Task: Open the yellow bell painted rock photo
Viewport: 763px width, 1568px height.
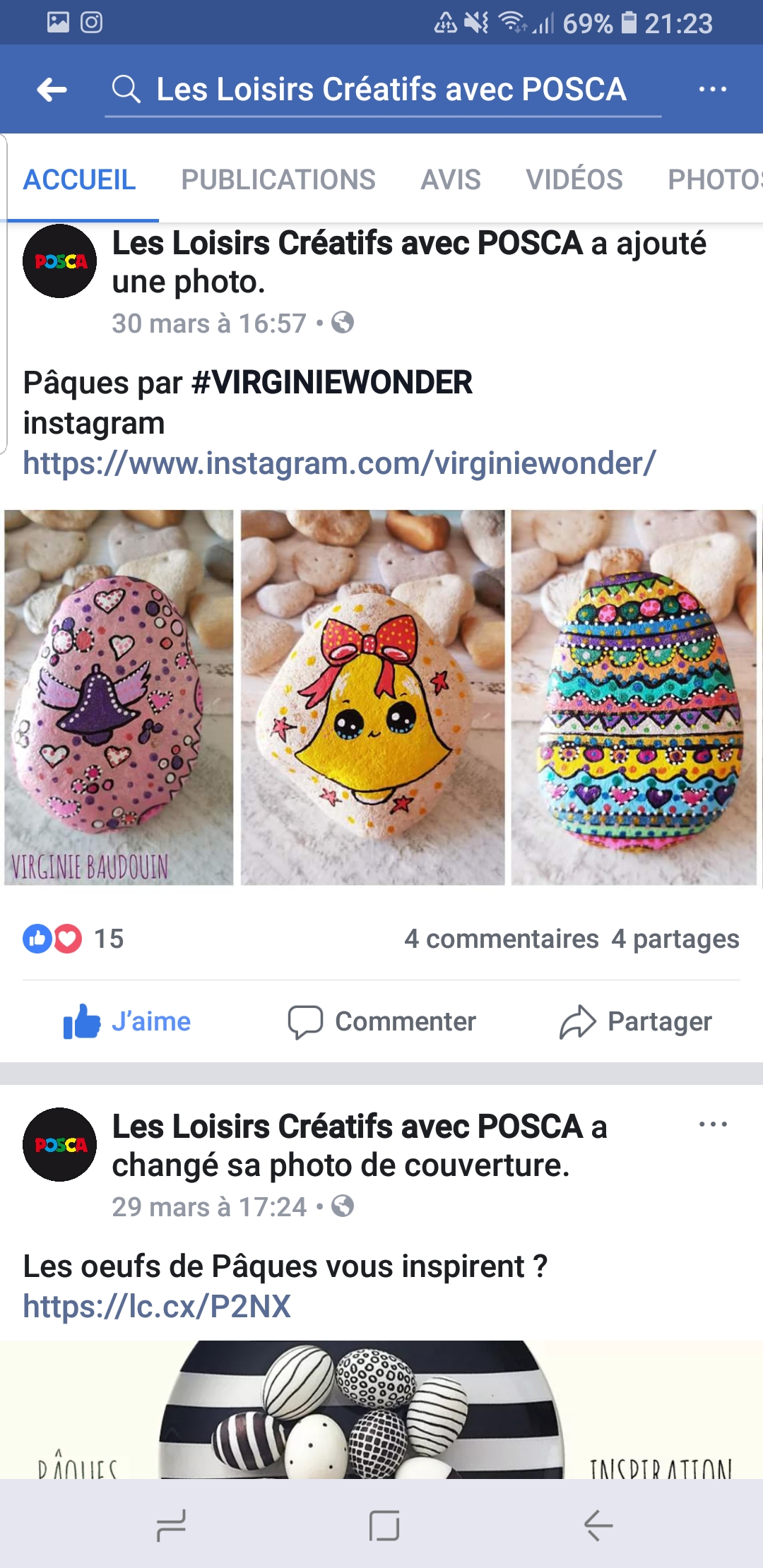Action: tap(372, 697)
